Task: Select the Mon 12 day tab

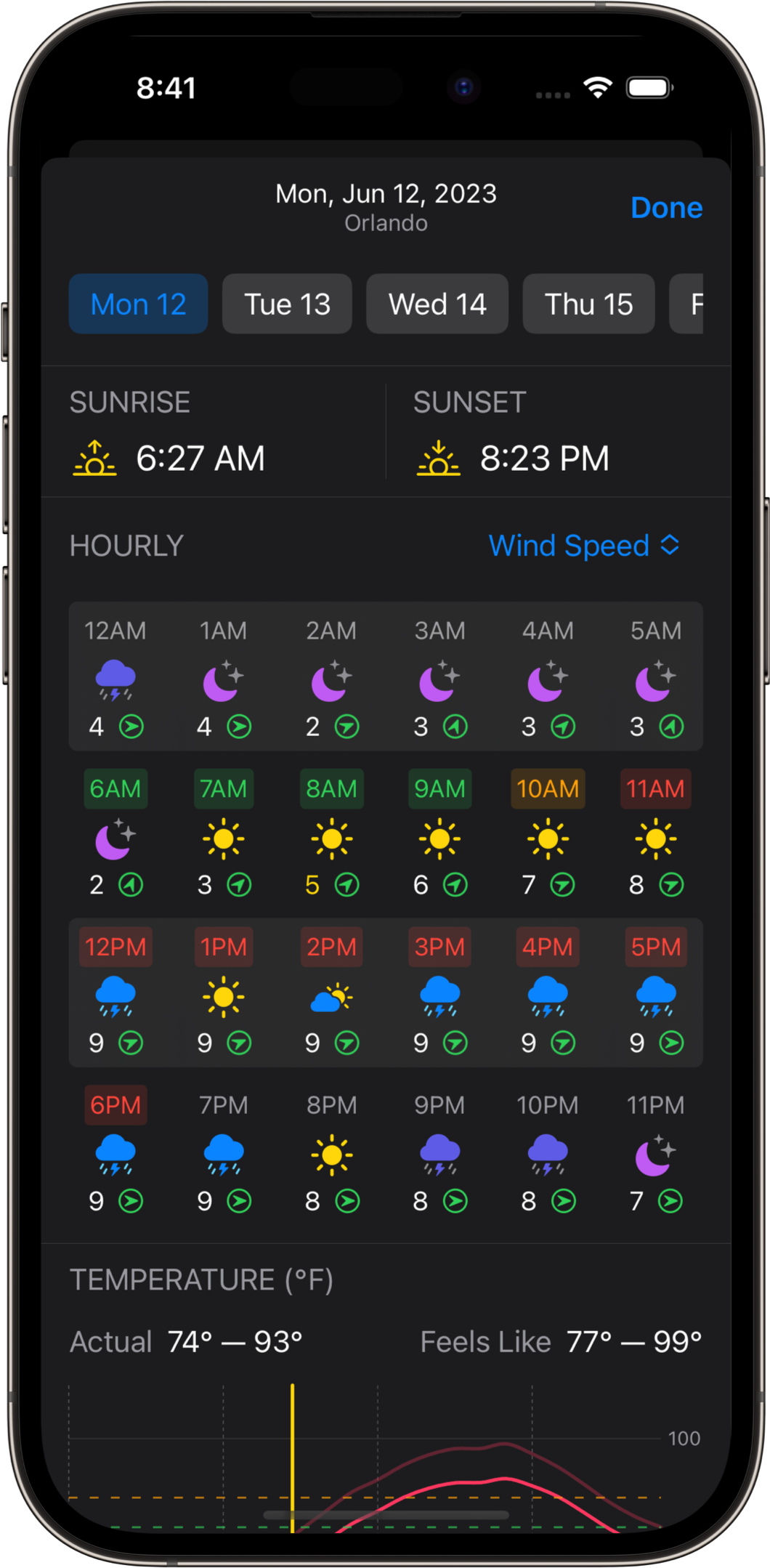Action: click(x=138, y=304)
